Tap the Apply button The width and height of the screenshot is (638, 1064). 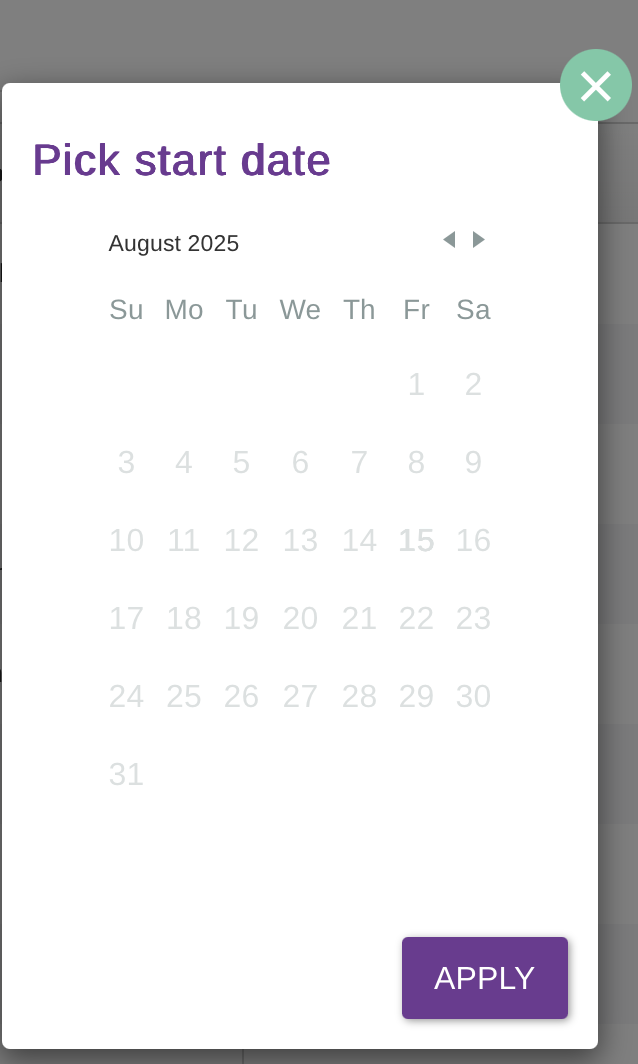click(x=485, y=977)
